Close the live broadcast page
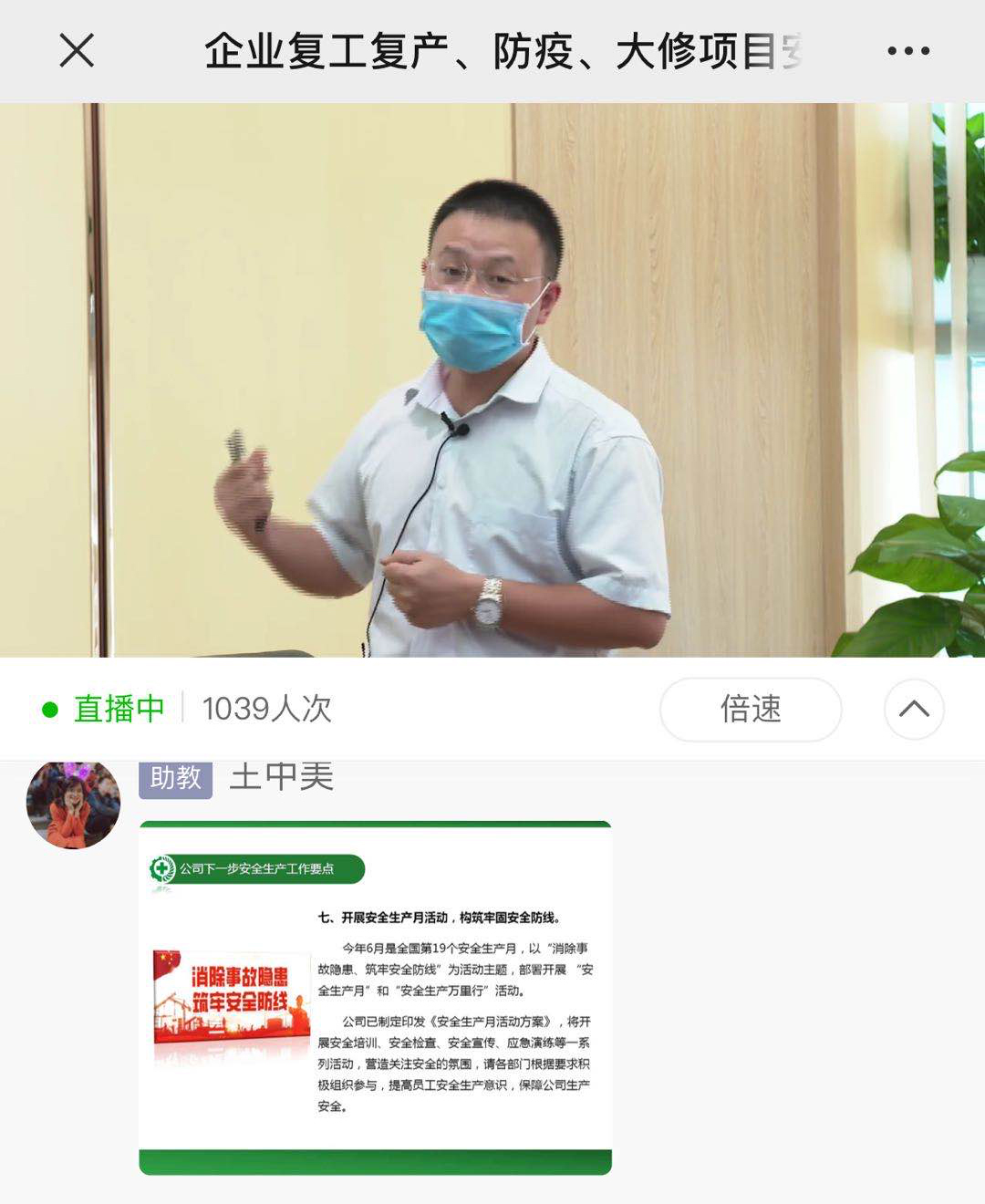 coord(77,51)
